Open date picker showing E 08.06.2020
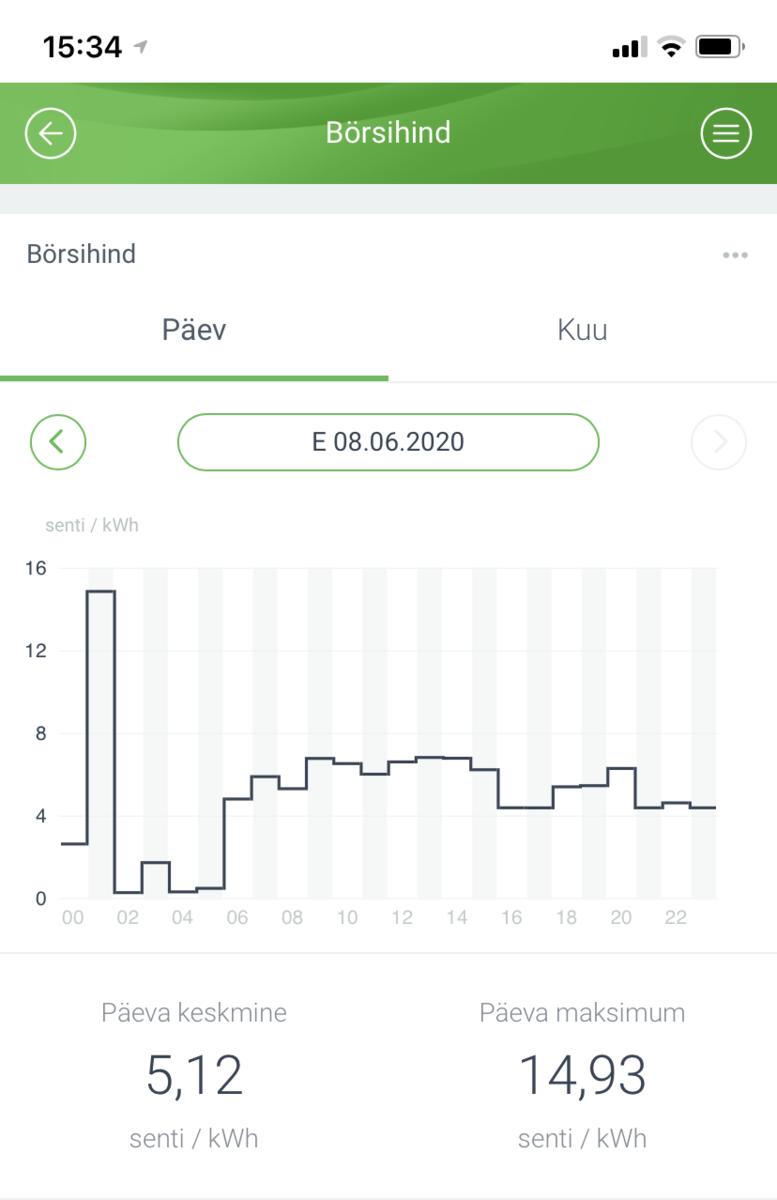 388,442
